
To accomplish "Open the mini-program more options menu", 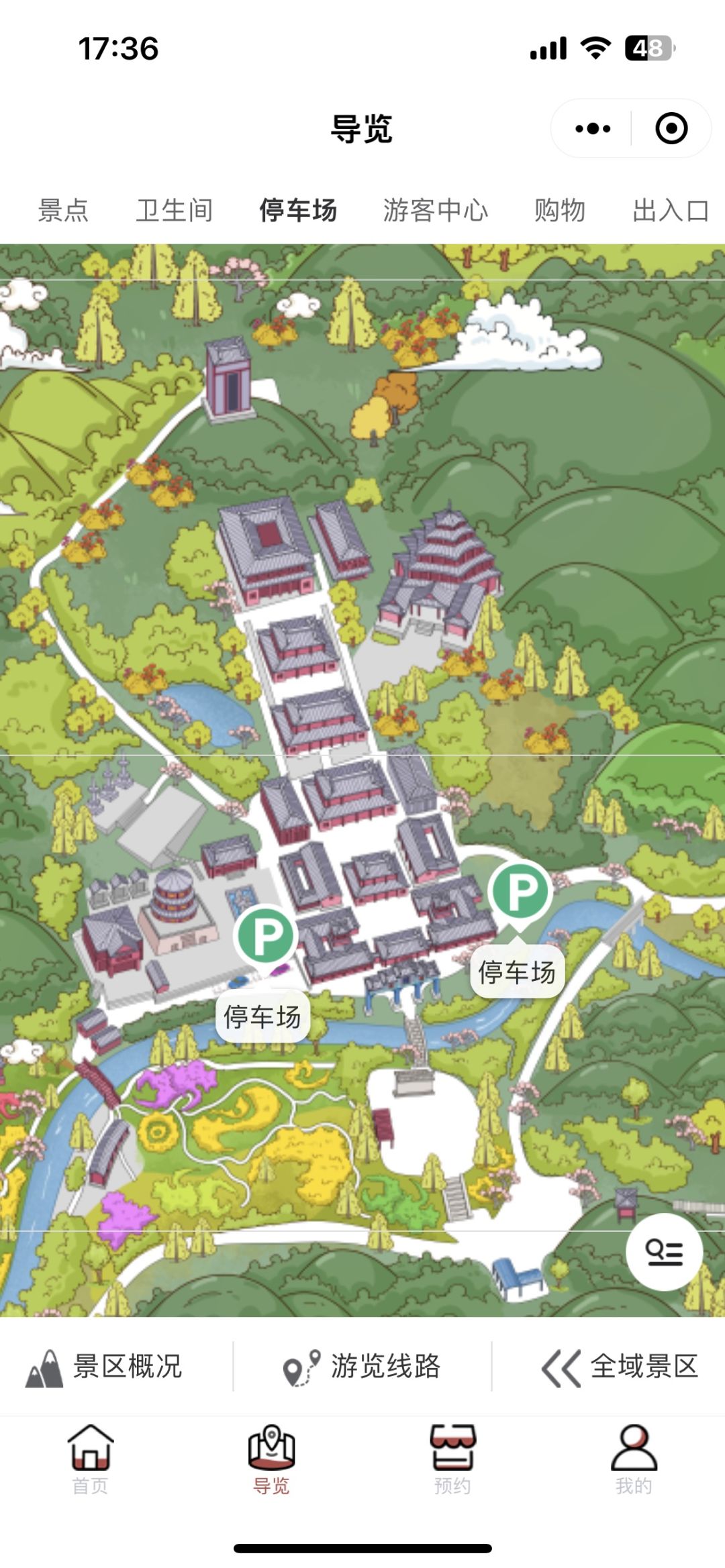I will tap(592, 127).
